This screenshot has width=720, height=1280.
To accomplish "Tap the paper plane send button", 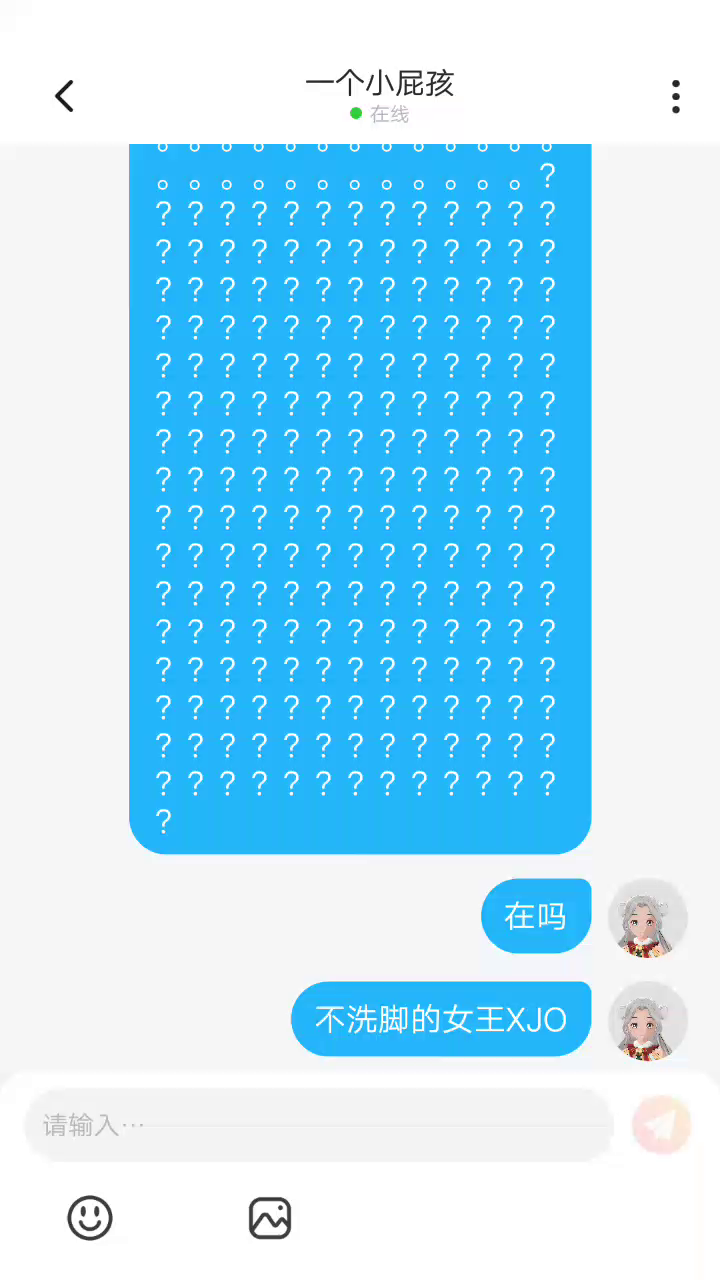I will click(x=661, y=1125).
